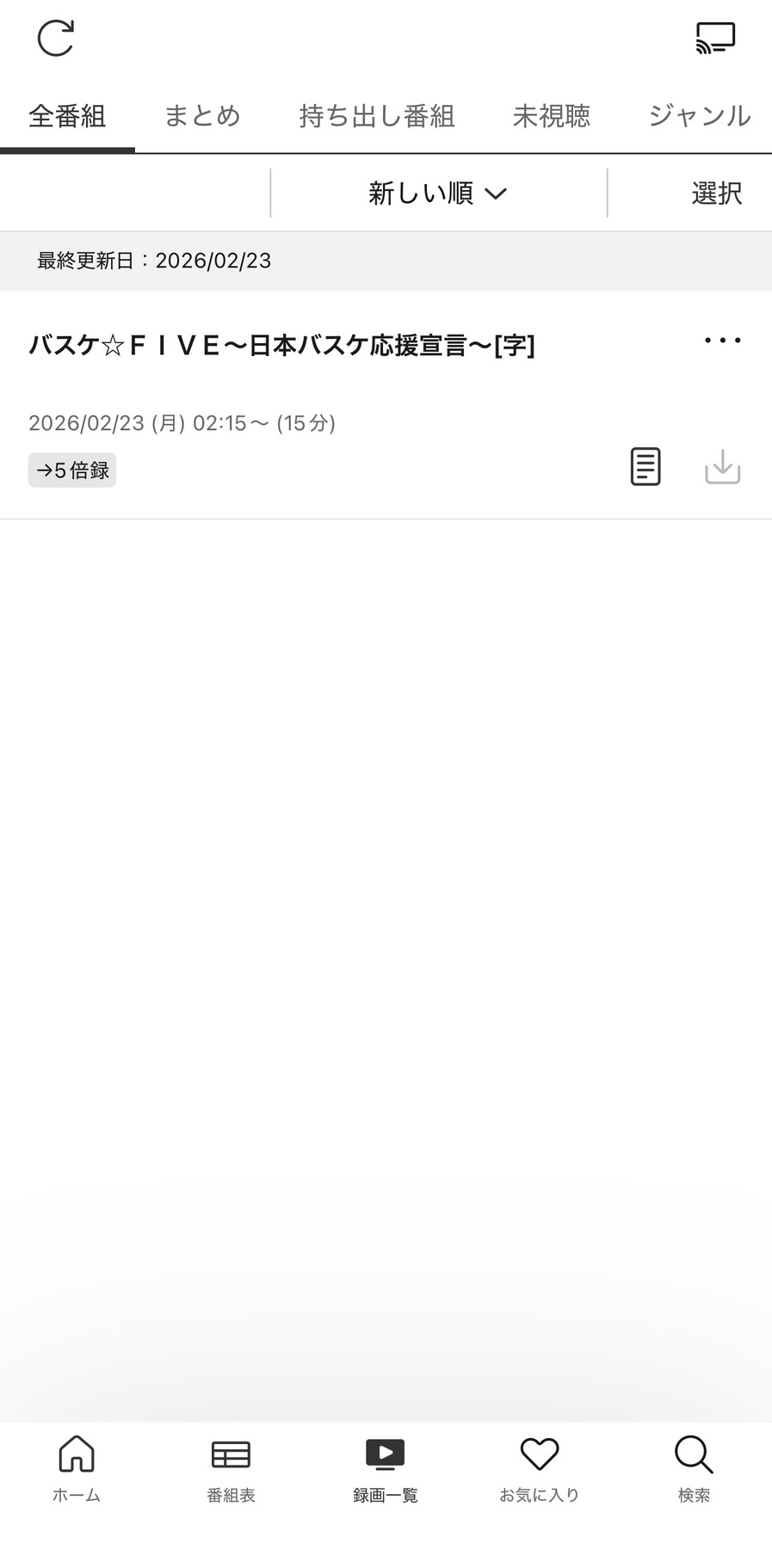
Task: View program details for バスケ☆FIVE
Action: tap(645, 467)
